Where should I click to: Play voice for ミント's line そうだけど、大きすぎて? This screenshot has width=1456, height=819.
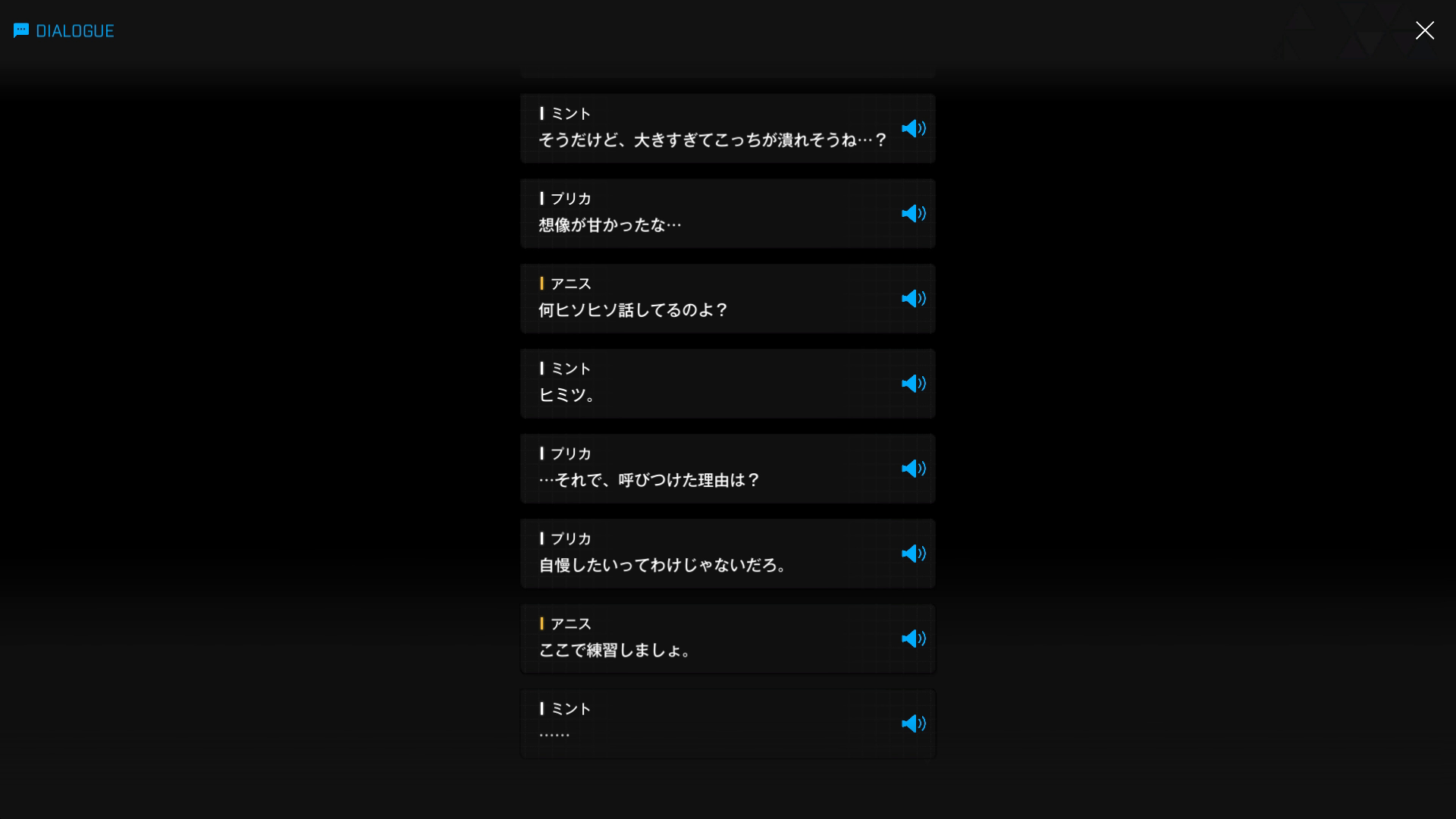tap(913, 129)
